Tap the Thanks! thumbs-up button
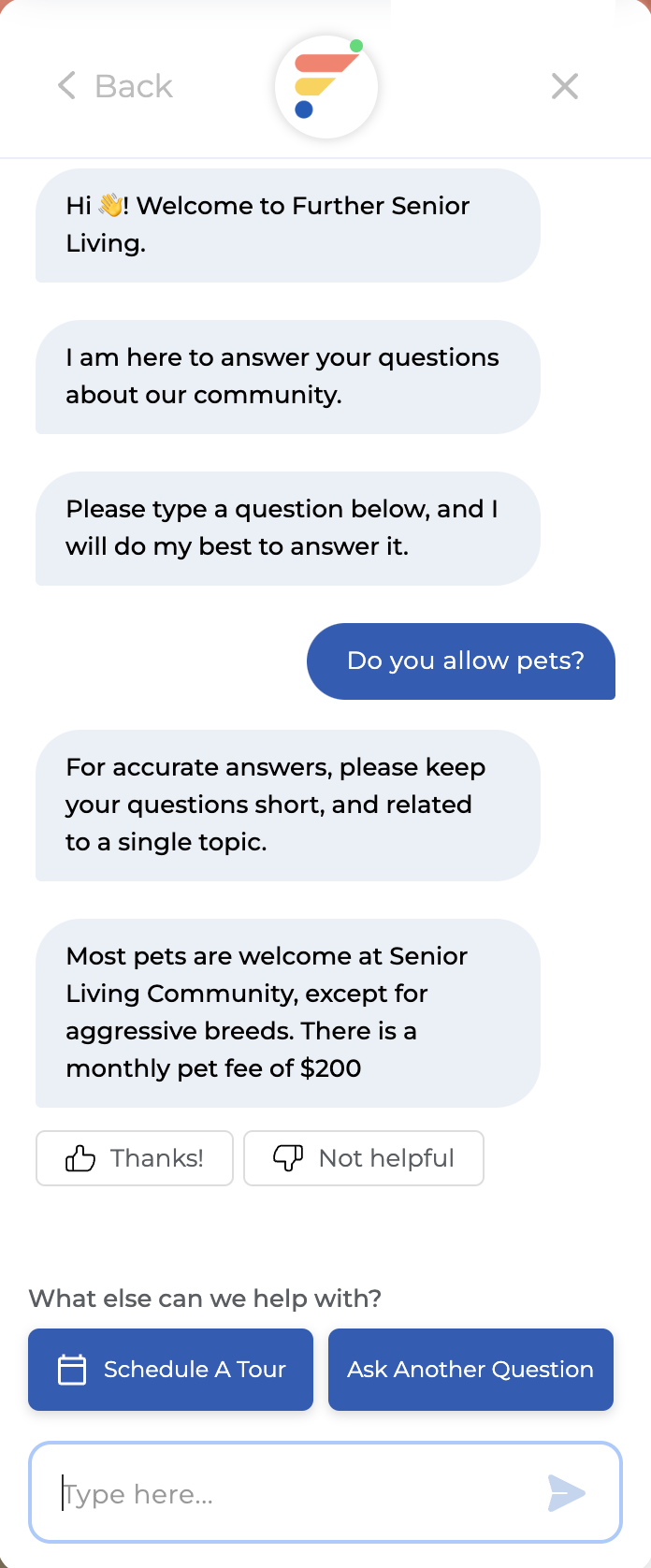 tap(135, 1158)
